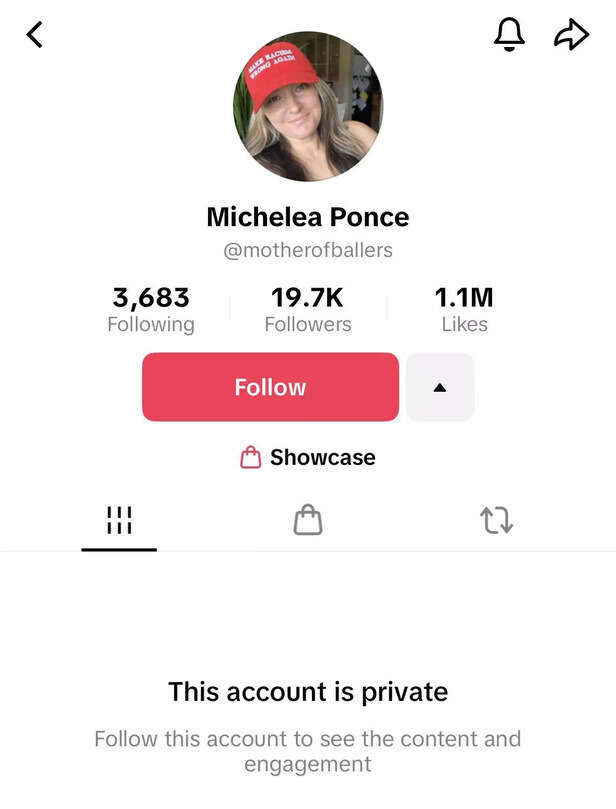Go back using the top-left arrow
This screenshot has height=809, width=616.
point(35,35)
